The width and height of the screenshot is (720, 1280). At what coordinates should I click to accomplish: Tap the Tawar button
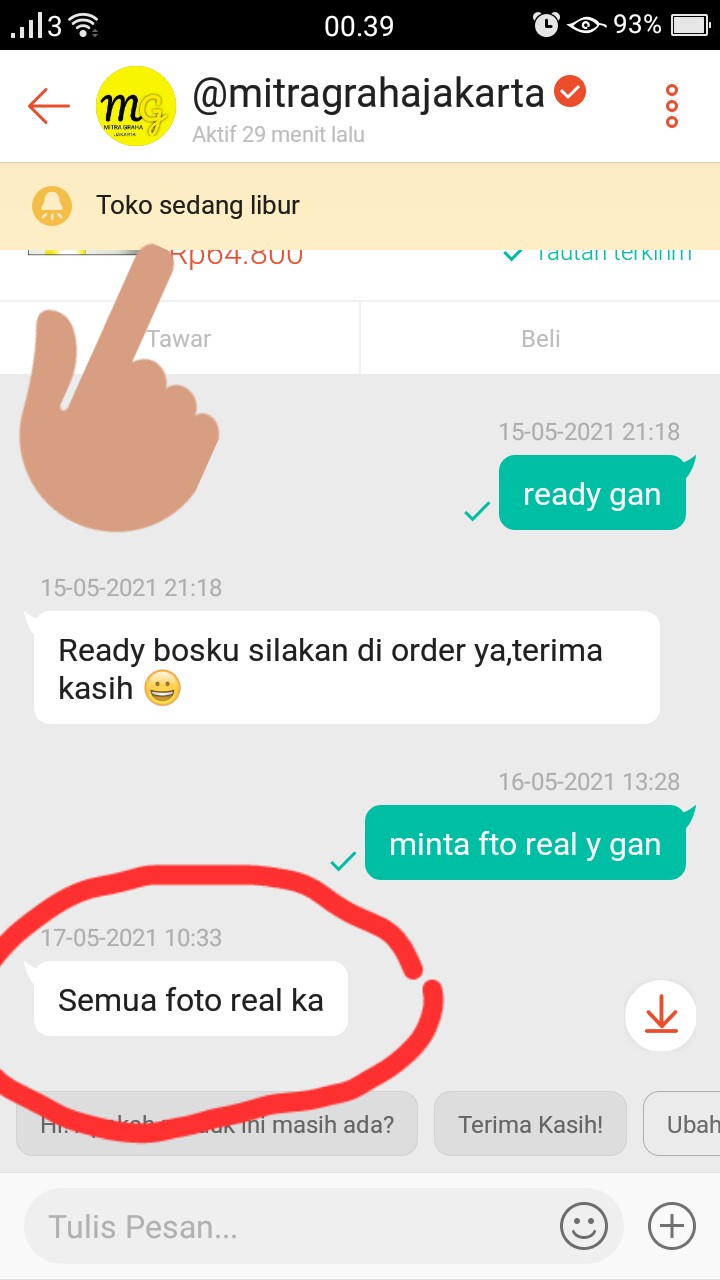click(180, 339)
